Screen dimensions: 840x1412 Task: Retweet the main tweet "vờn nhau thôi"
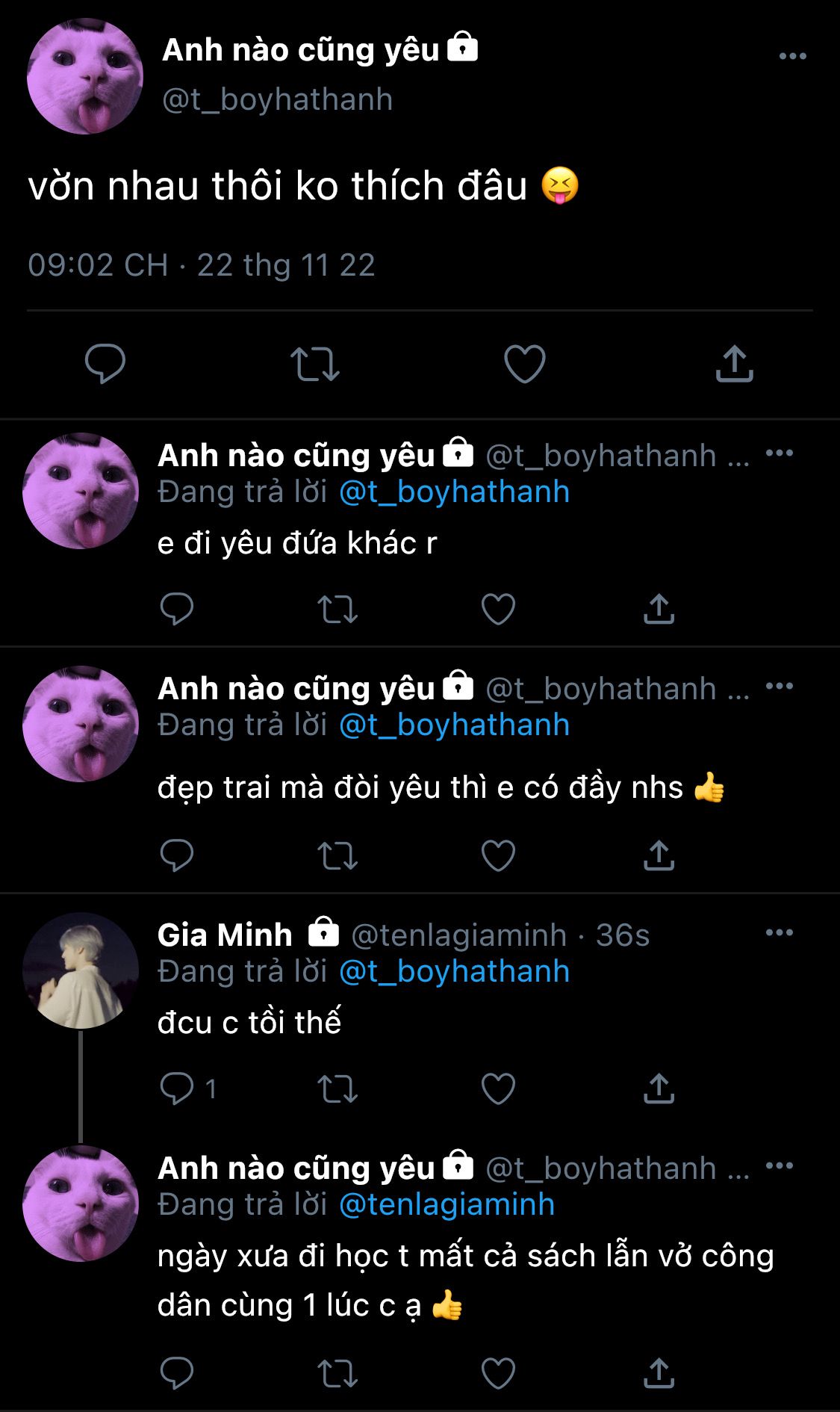(x=315, y=364)
